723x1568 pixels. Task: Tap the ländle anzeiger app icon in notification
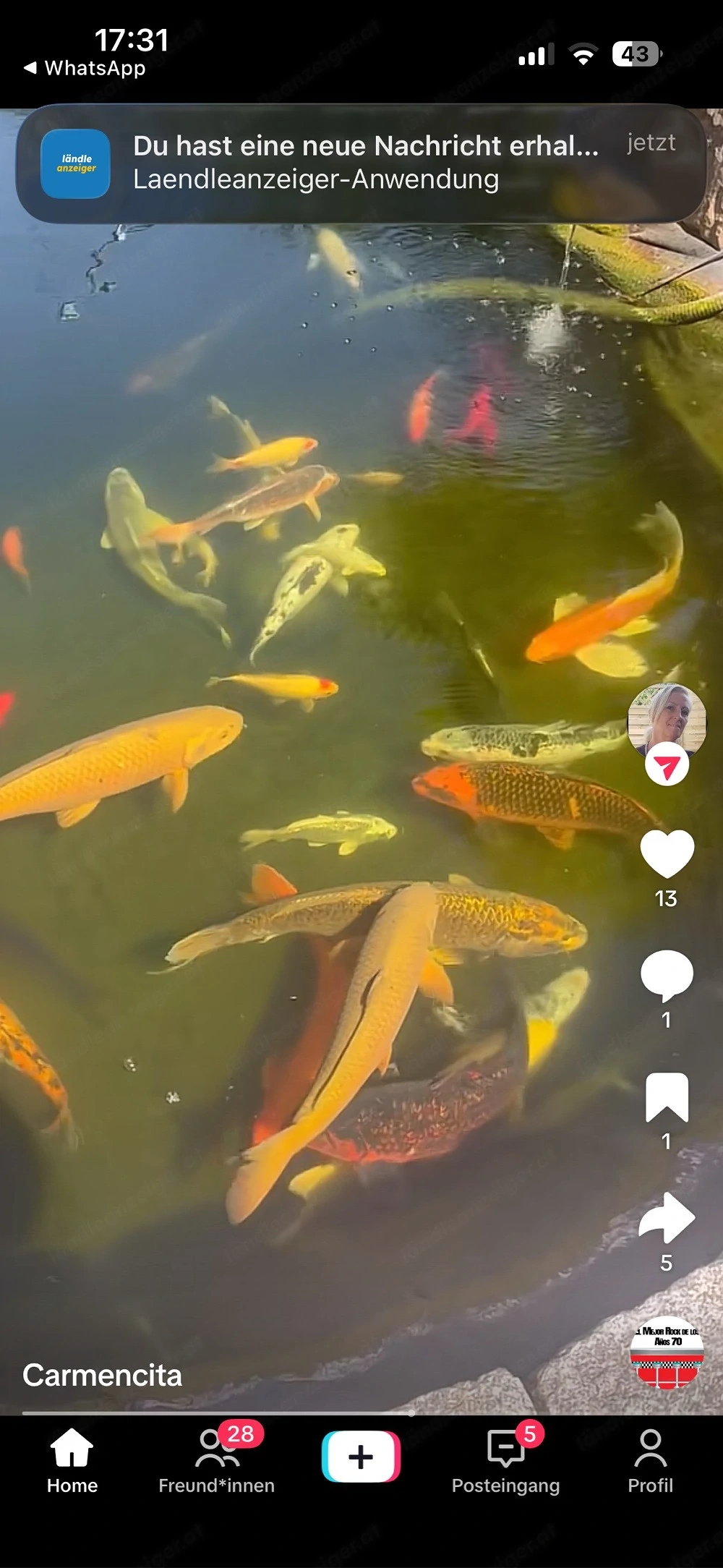[x=75, y=164]
